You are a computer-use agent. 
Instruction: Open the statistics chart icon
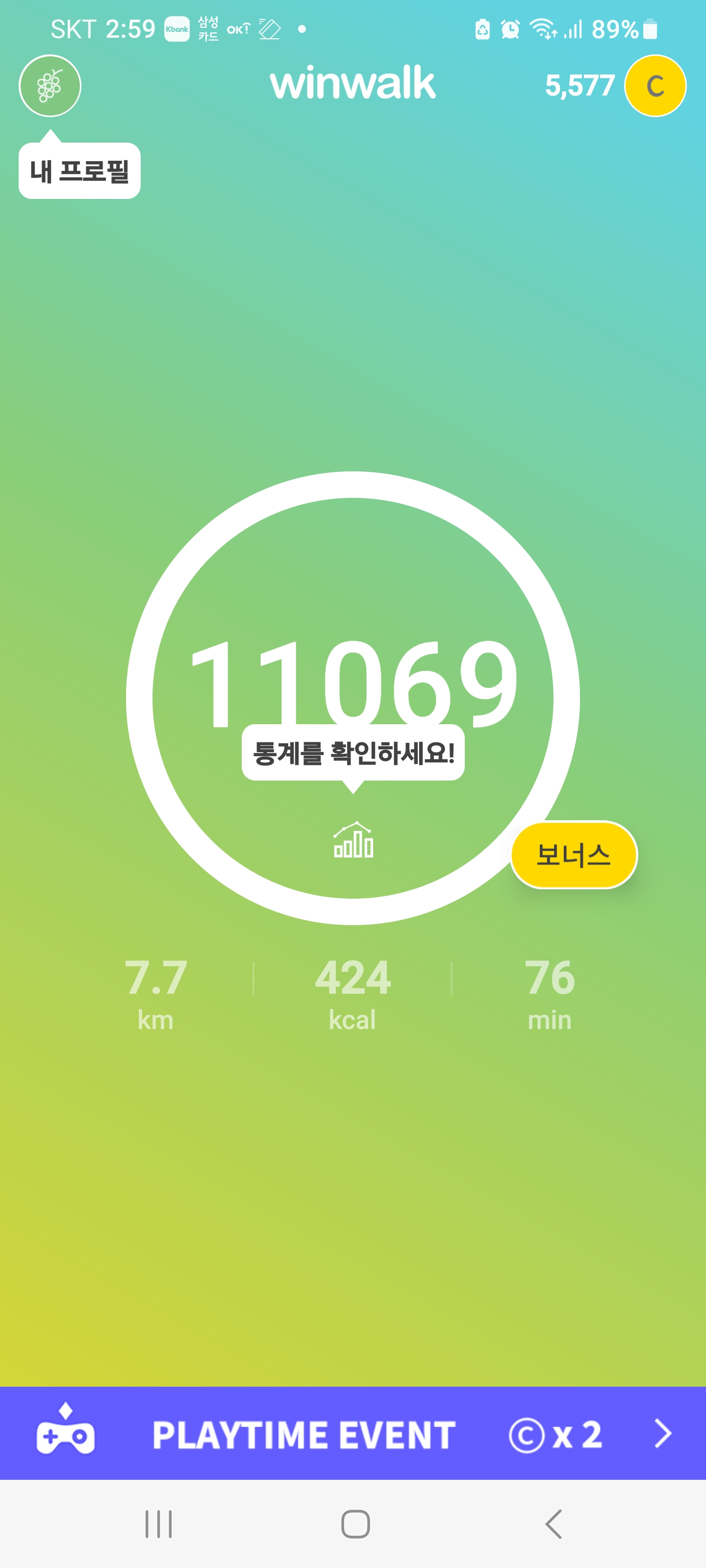point(353,841)
